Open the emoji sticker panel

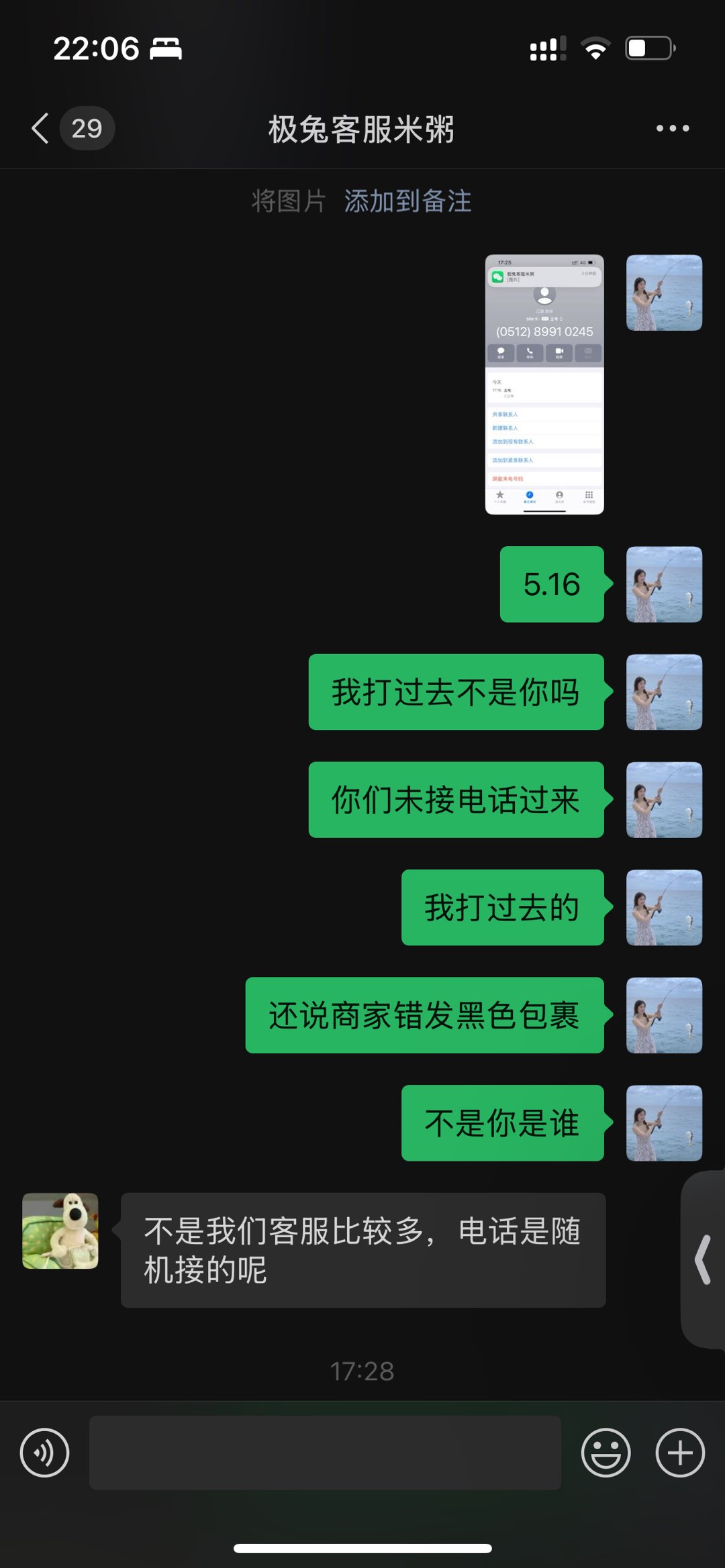coord(606,1453)
